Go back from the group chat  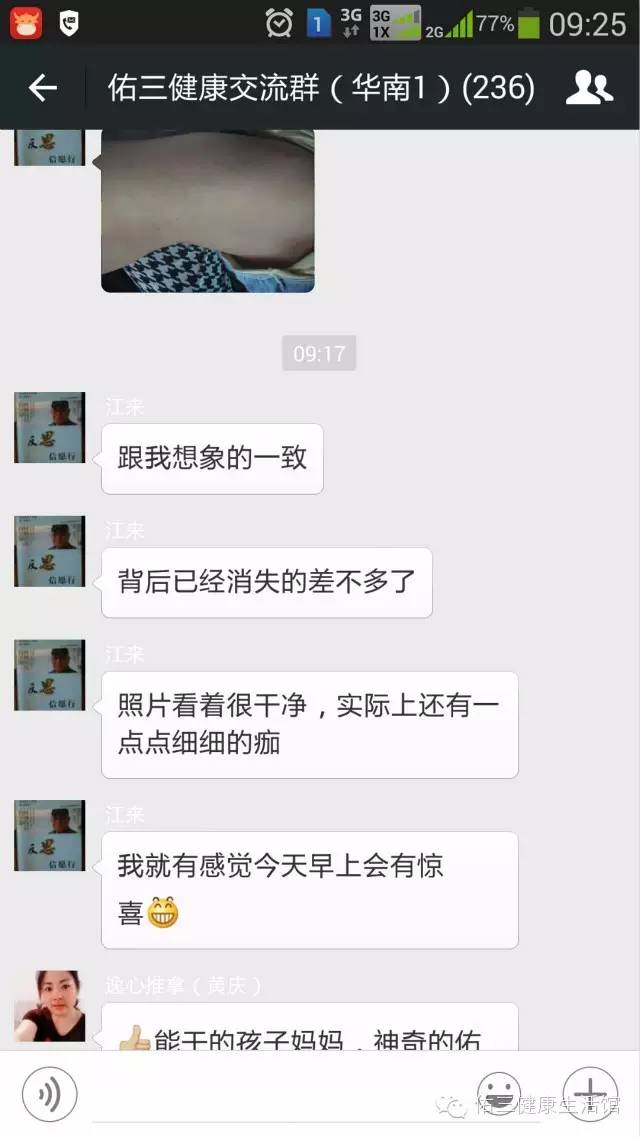pos(42,89)
